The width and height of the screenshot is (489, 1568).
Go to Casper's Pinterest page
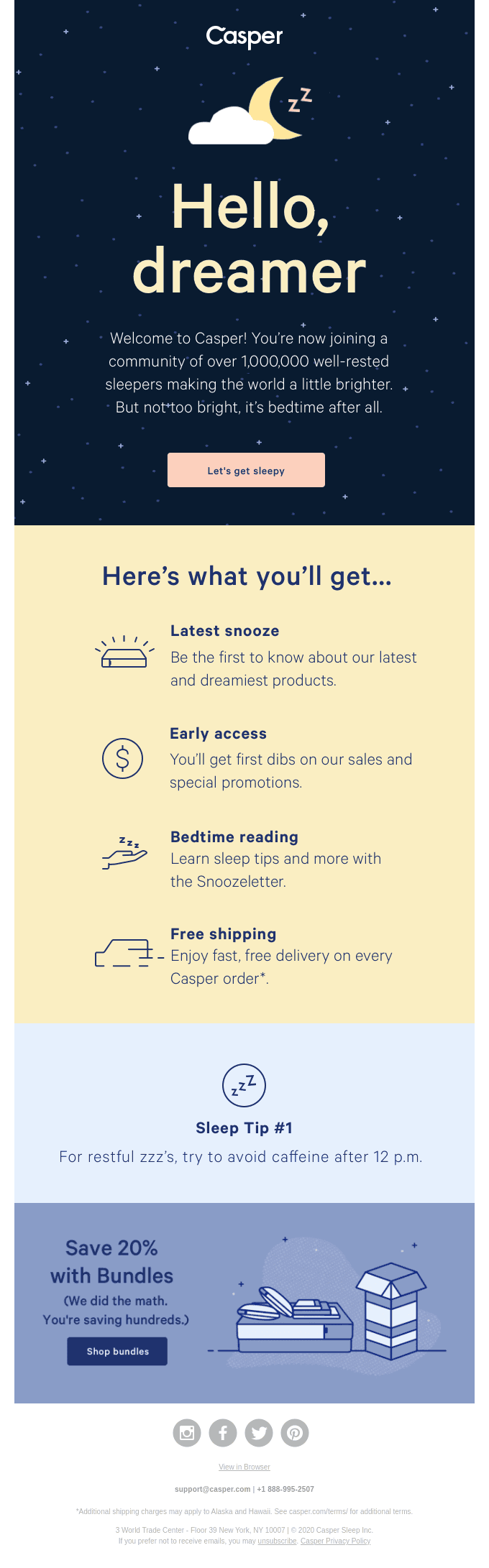click(295, 1433)
